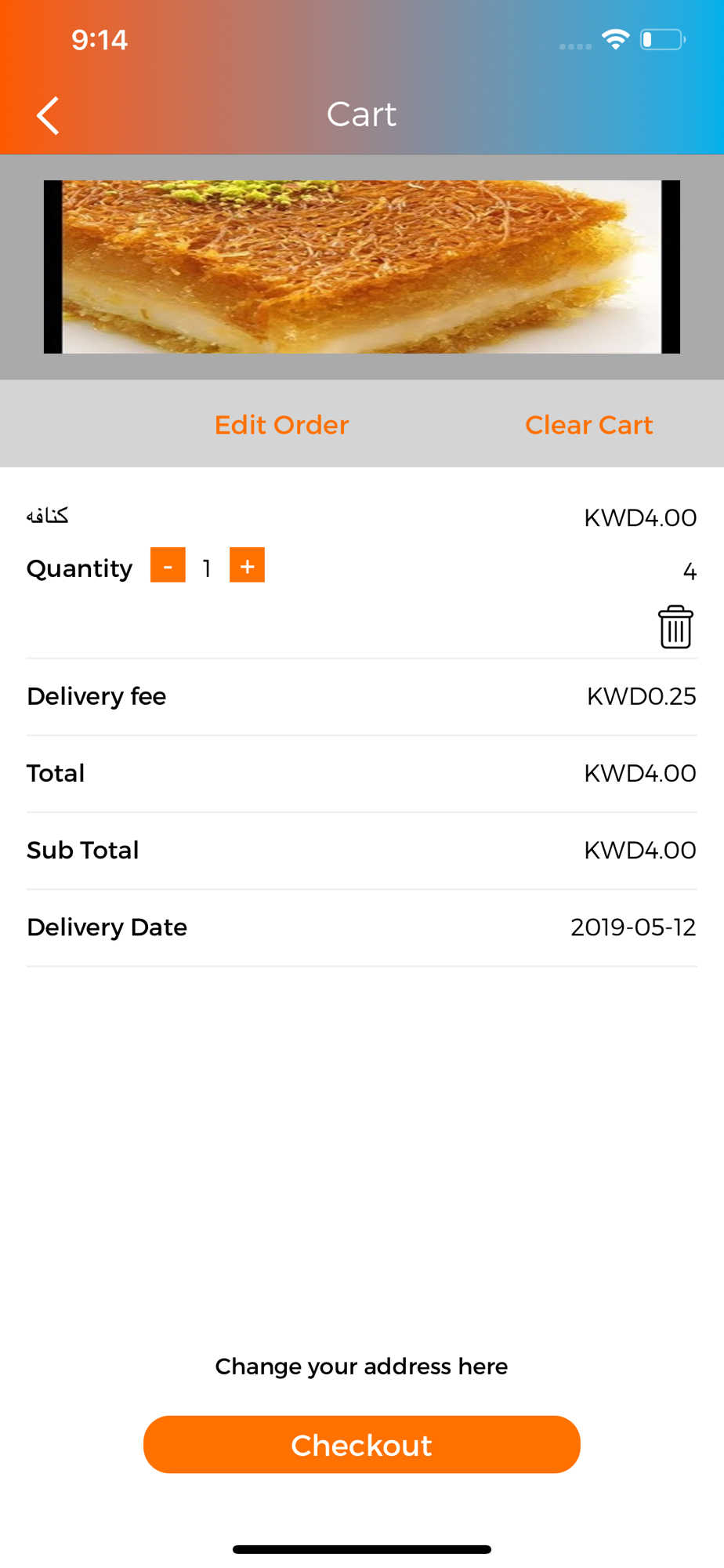Go back from the Cart screen
724x1568 pixels.
click(49, 116)
